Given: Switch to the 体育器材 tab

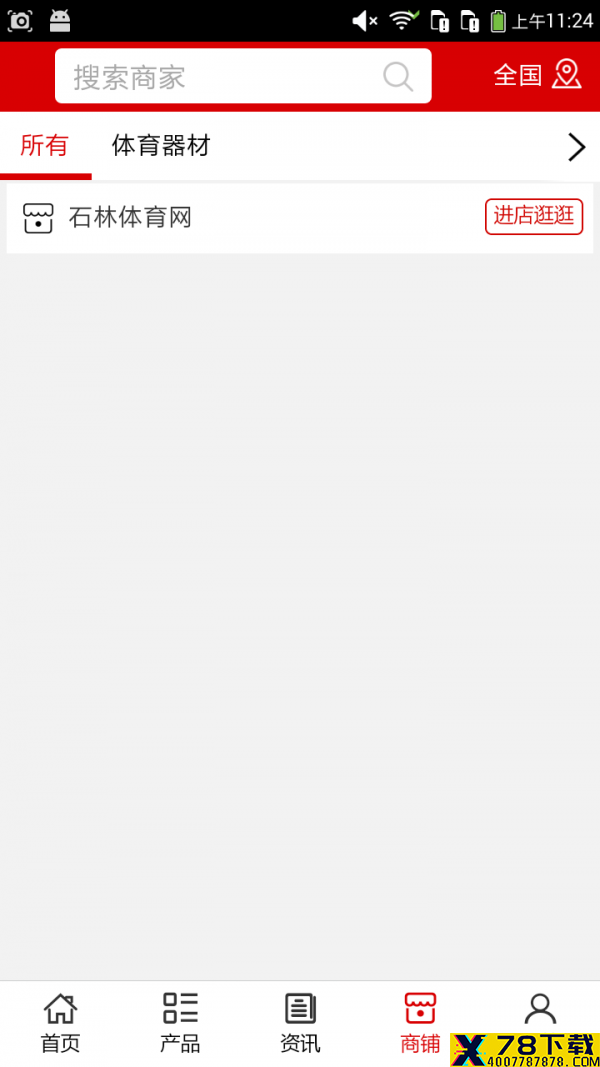Looking at the screenshot, I should point(161,146).
